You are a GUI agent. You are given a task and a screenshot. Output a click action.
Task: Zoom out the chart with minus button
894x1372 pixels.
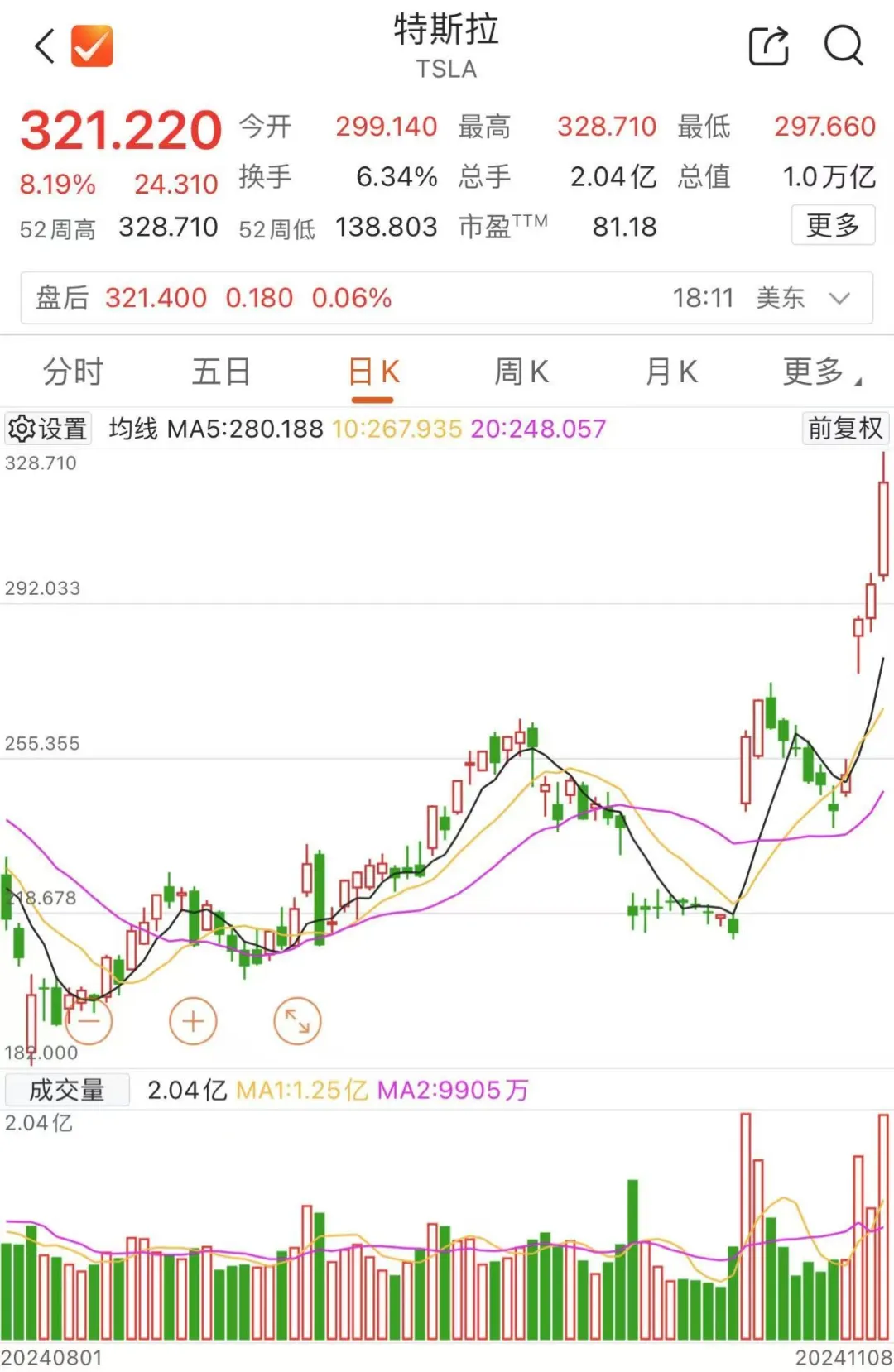[89, 1021]
